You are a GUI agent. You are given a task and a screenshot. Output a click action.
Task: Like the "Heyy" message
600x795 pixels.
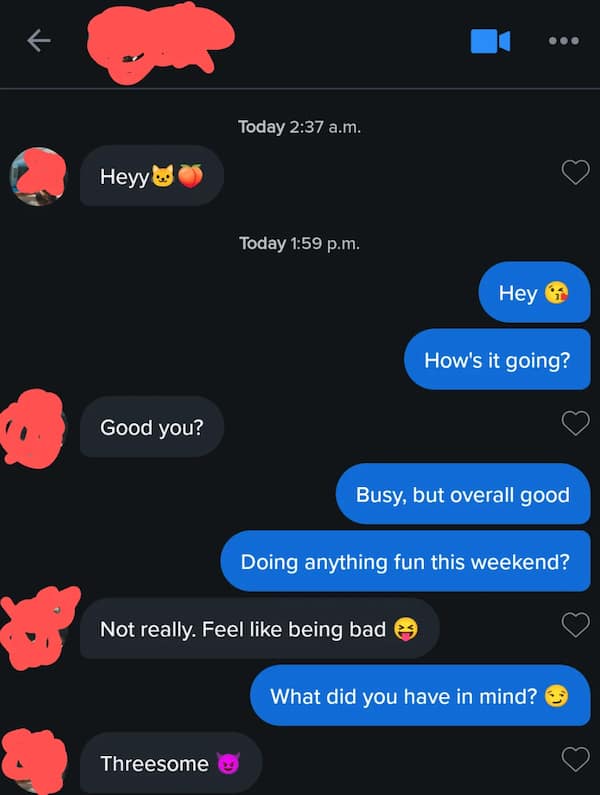coord(575,173)
